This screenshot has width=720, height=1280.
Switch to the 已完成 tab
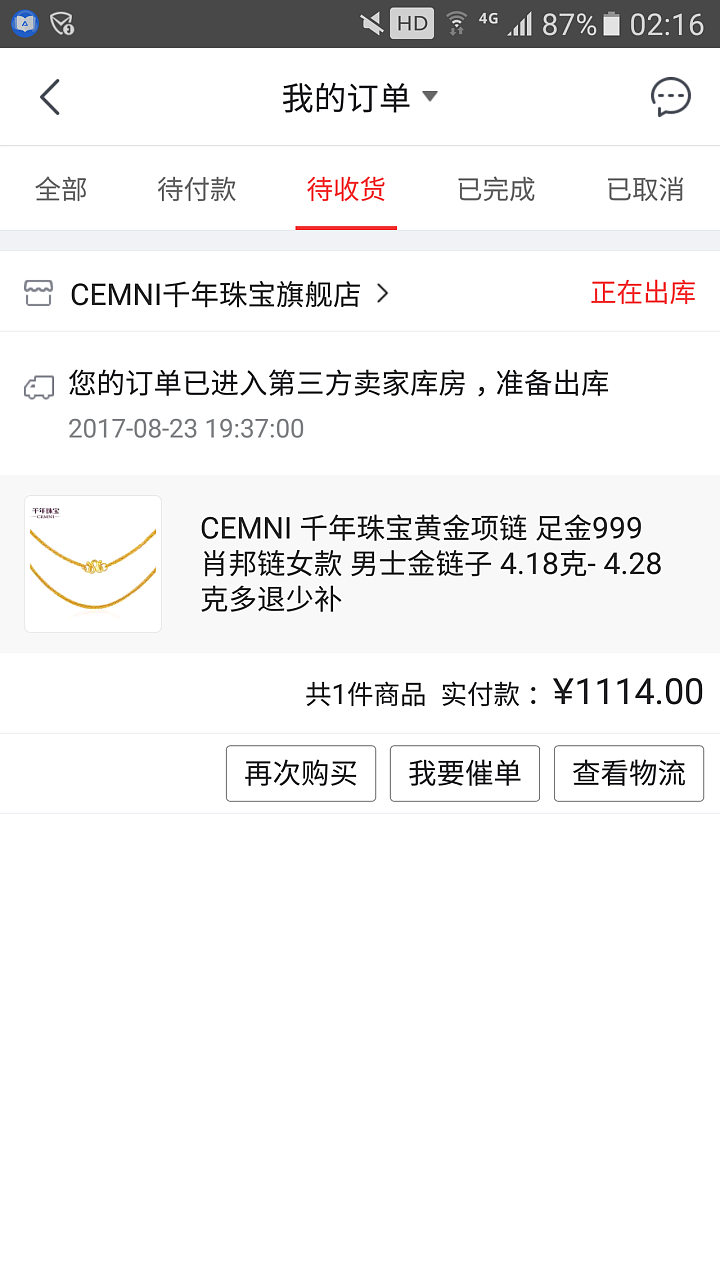click(496, 189)
